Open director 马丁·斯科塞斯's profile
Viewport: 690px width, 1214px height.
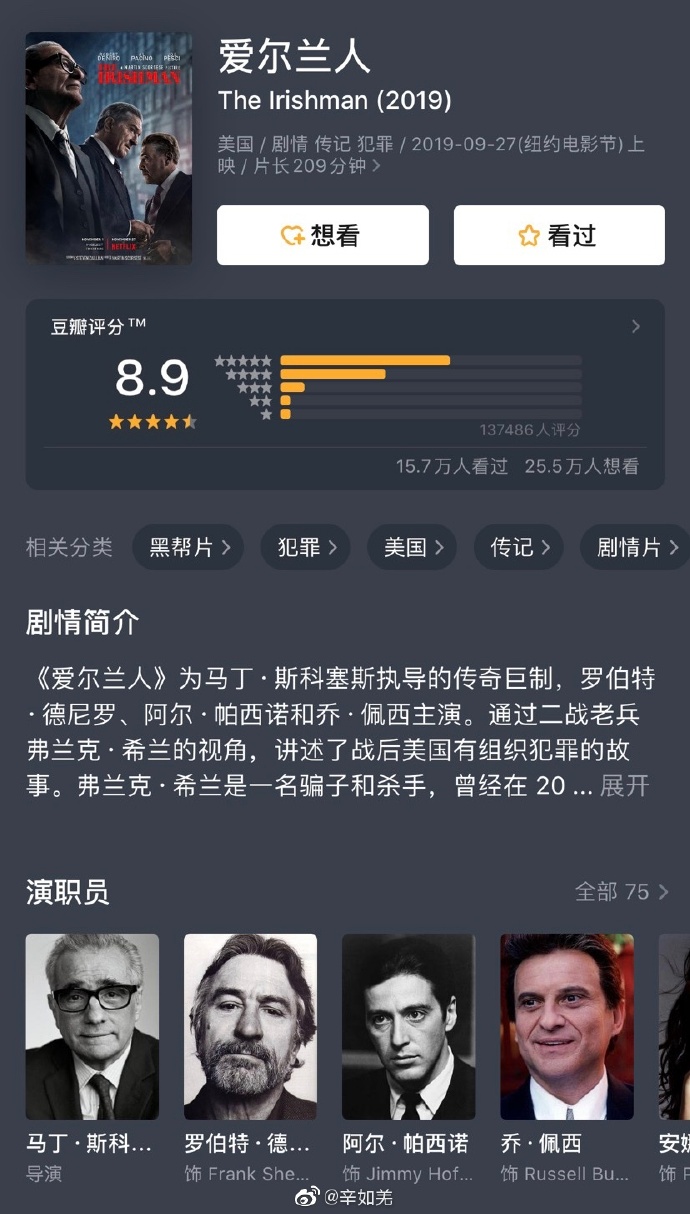(92, 1027)
